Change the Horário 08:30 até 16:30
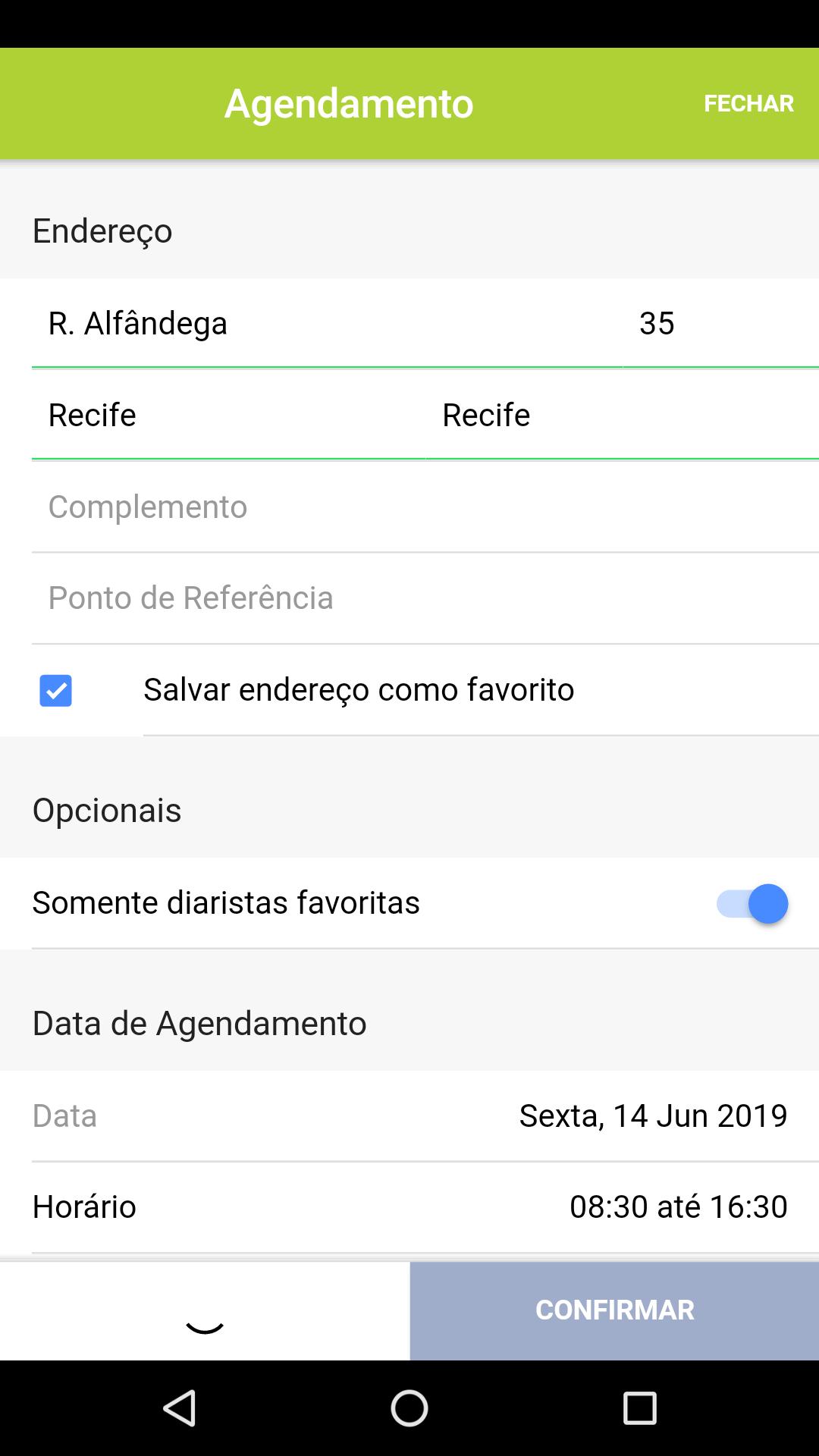This screenshot has height=1456, width=819. tap(678, 1207)
